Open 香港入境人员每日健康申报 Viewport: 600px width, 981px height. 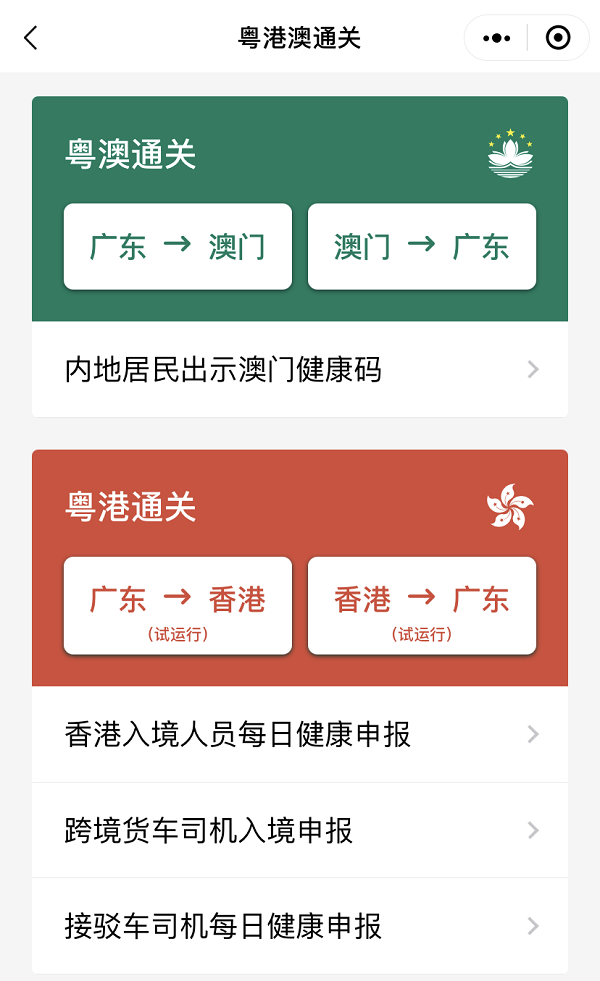pos(300,735)
